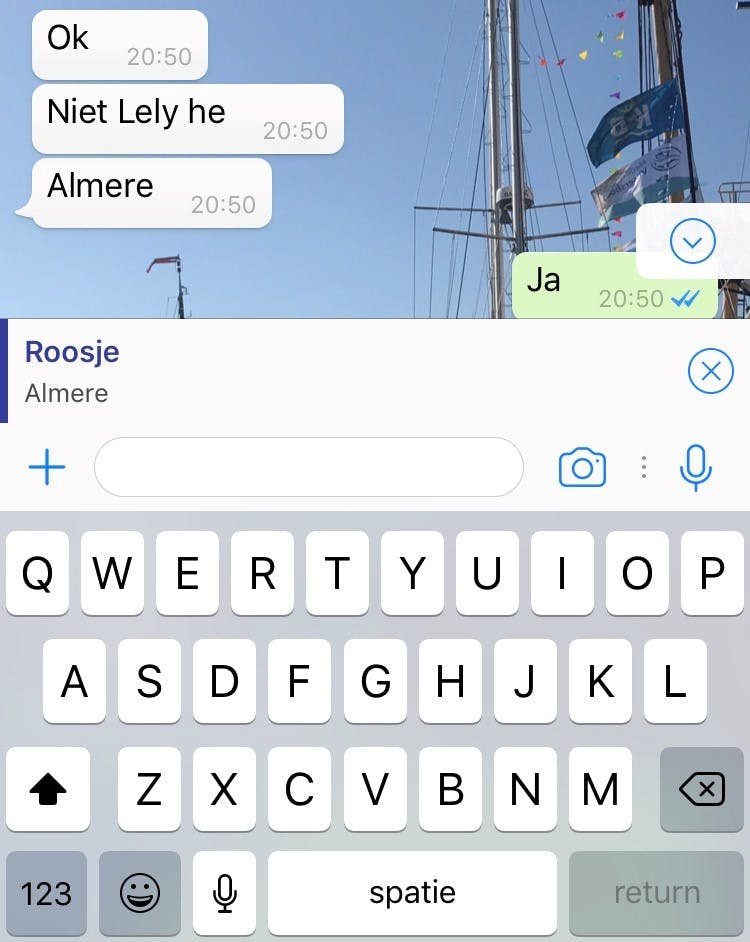Toggle the shift key
The width and height of the screenshot is (750, 942).
[x=48, y=790]
